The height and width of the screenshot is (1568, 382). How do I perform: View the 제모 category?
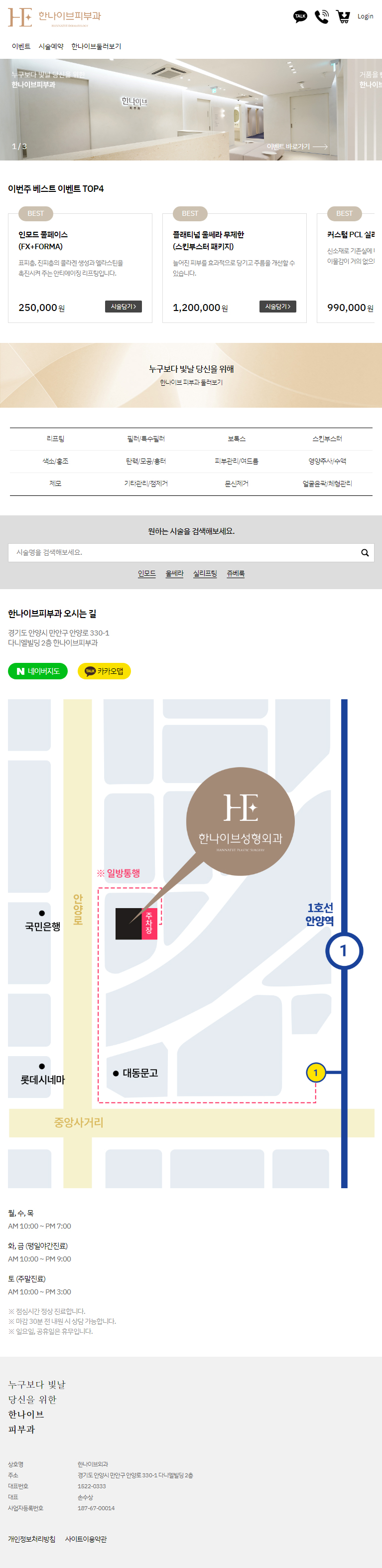point(55,483)
